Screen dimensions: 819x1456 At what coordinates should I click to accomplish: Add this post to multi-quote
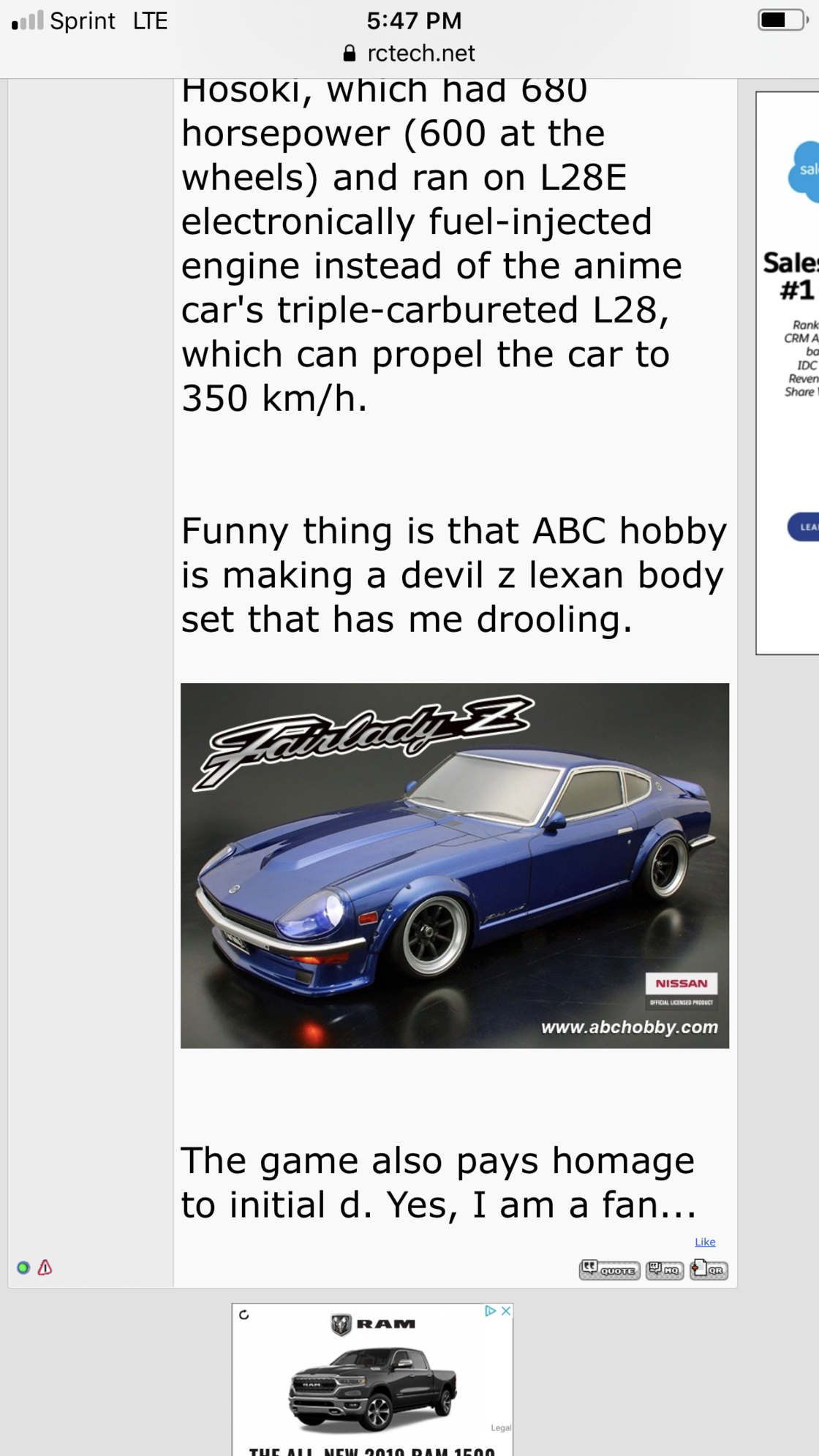(664, 1270)
